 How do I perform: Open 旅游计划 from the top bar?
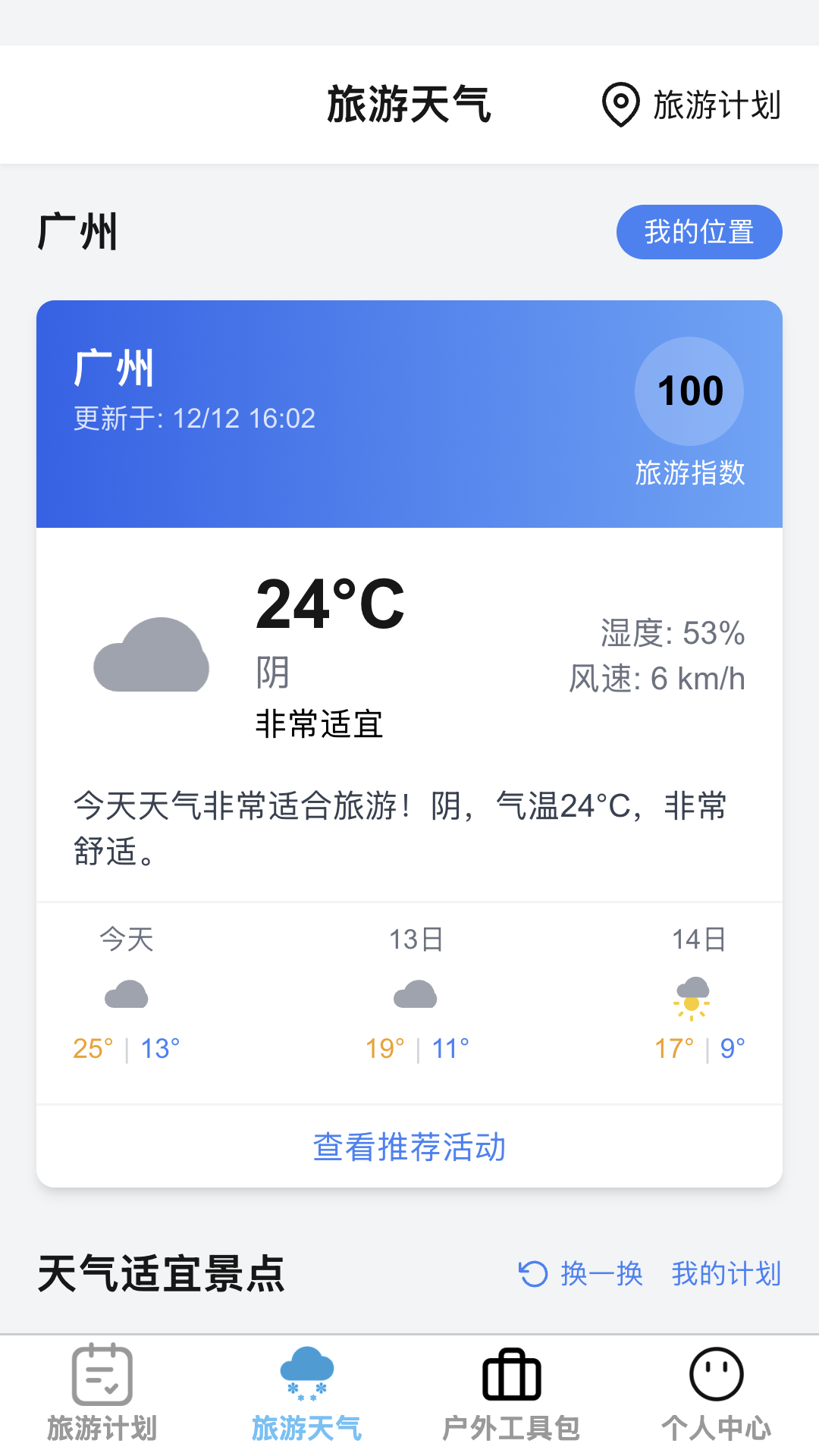coord(692,105)
